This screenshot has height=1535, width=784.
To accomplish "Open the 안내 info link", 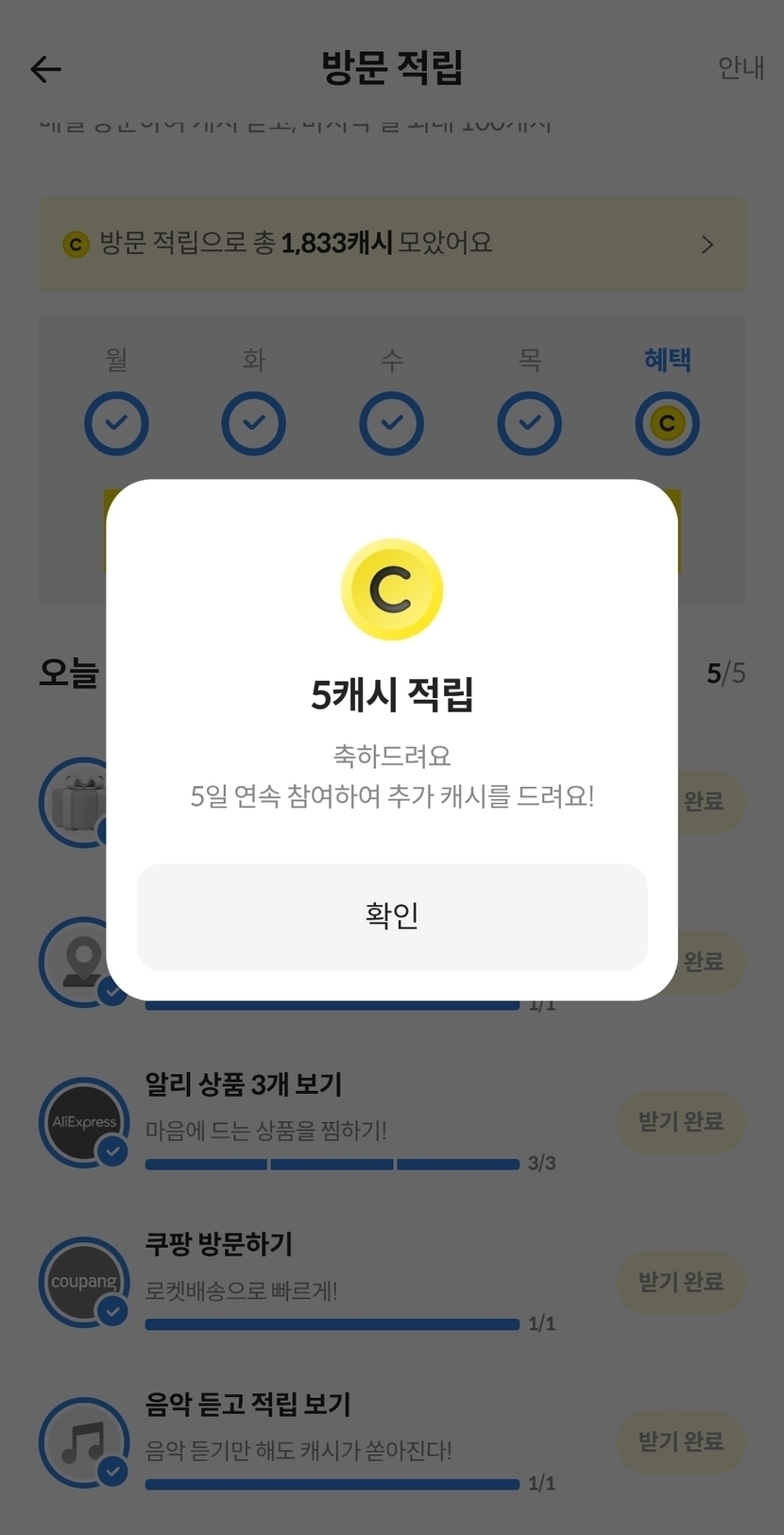I will click(x=741, y=68).
